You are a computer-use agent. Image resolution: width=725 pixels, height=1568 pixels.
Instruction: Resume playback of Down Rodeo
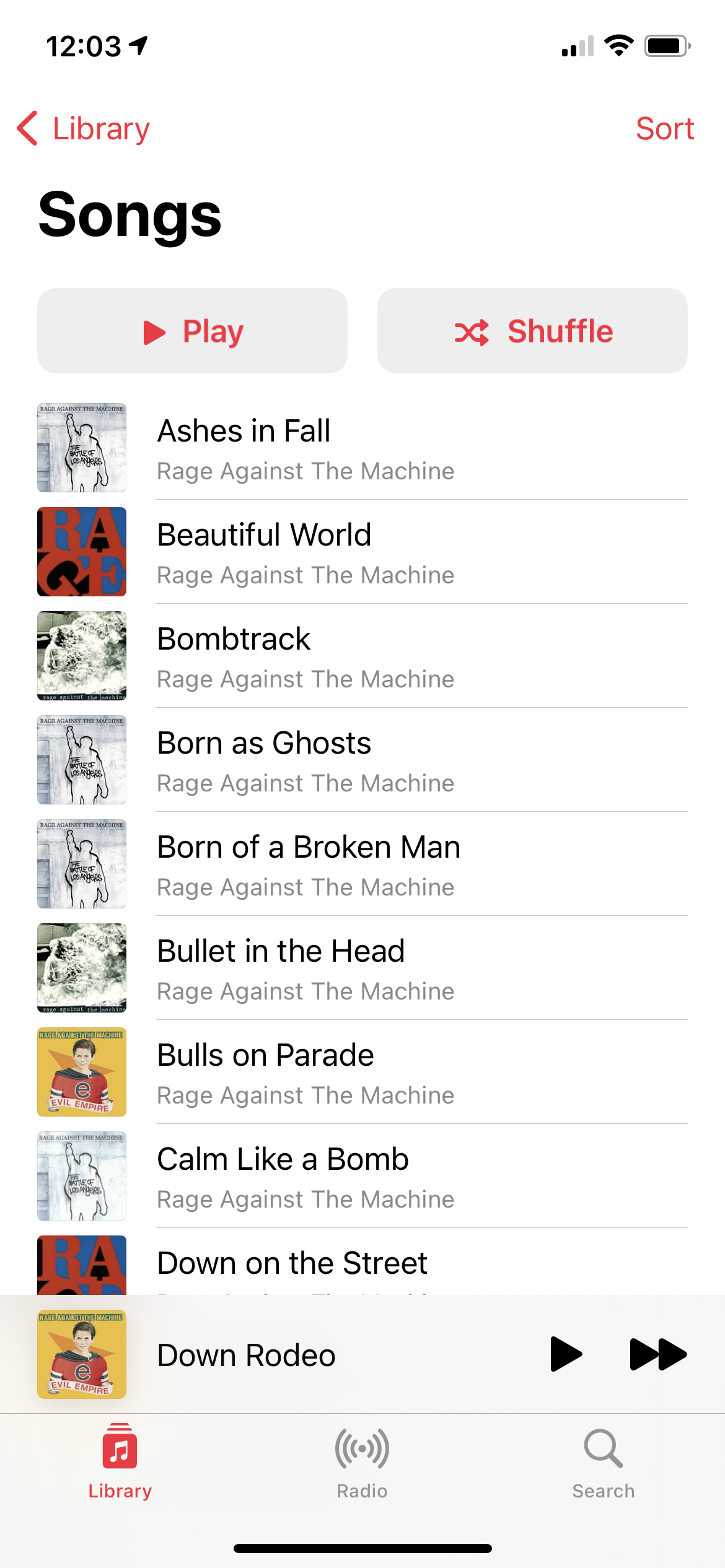pos(566,1354)
